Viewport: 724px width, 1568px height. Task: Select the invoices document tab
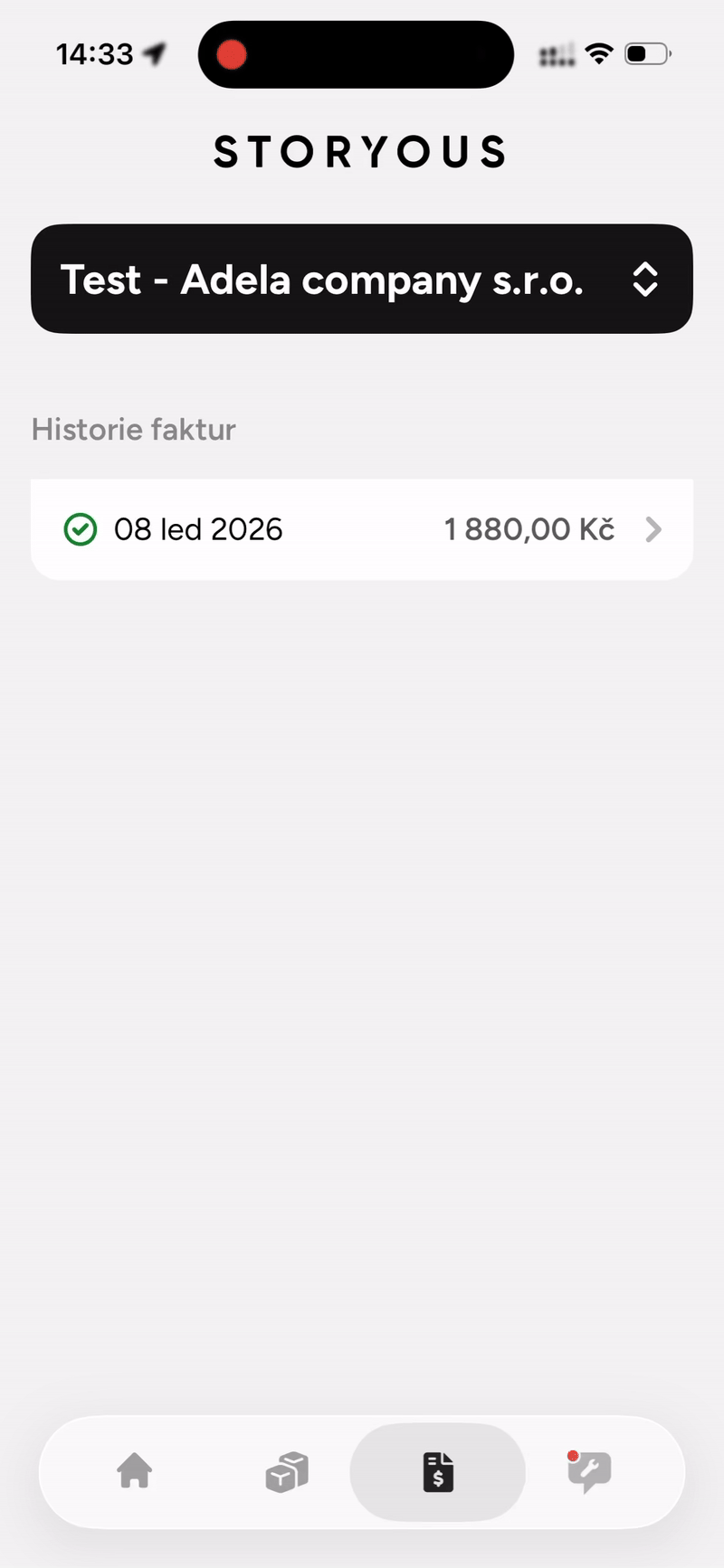(x=438, y=1471)
